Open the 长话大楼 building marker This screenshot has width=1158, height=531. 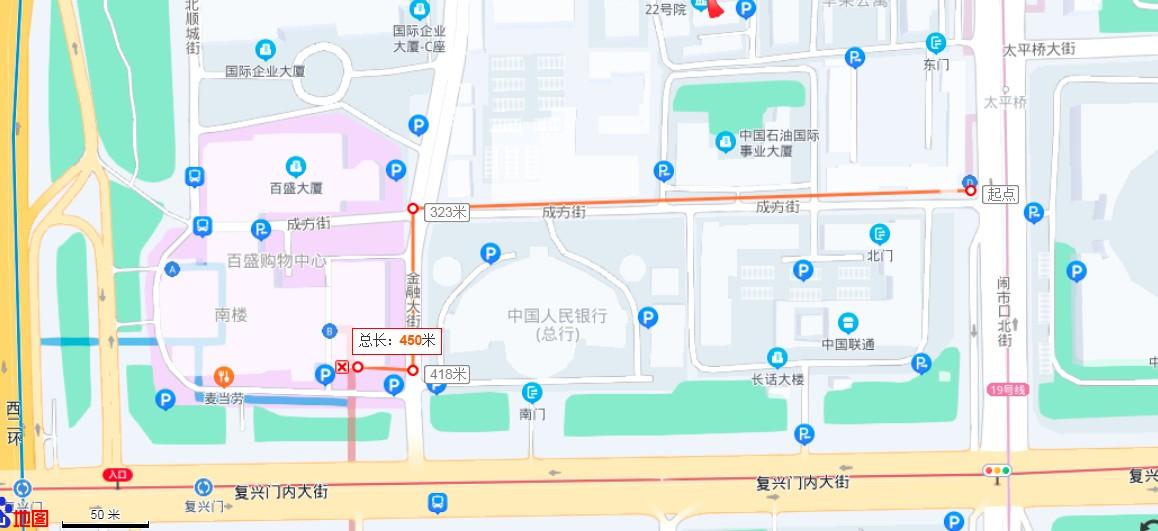(x=777, y=358)
